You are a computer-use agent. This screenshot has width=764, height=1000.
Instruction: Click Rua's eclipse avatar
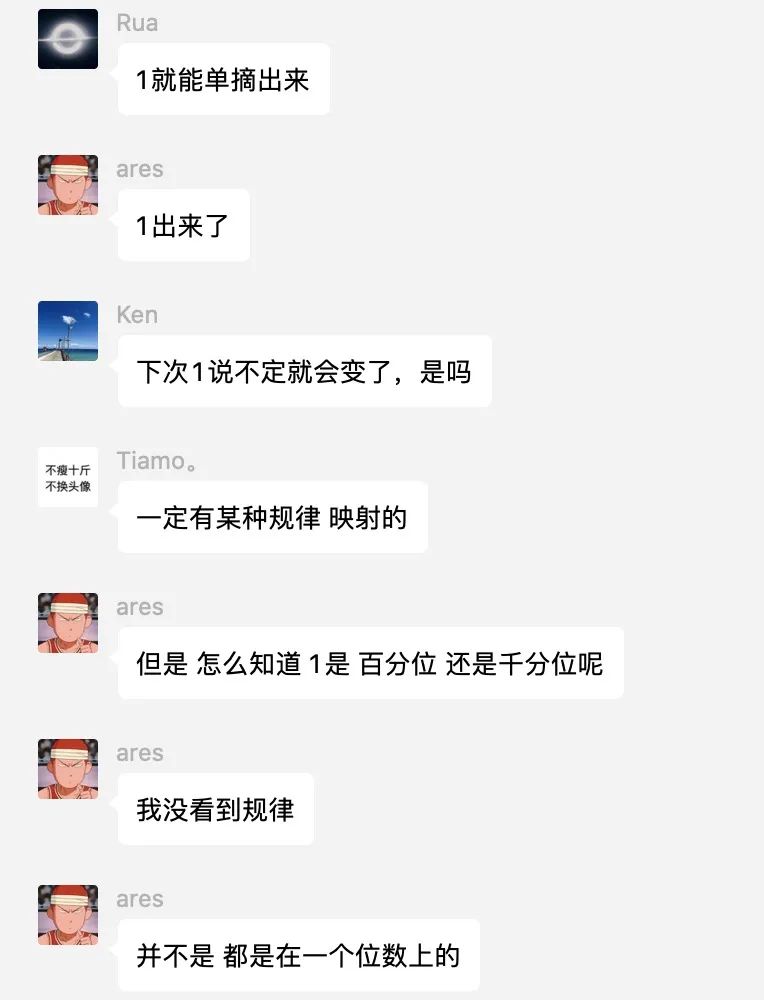(x=67, y=40)
